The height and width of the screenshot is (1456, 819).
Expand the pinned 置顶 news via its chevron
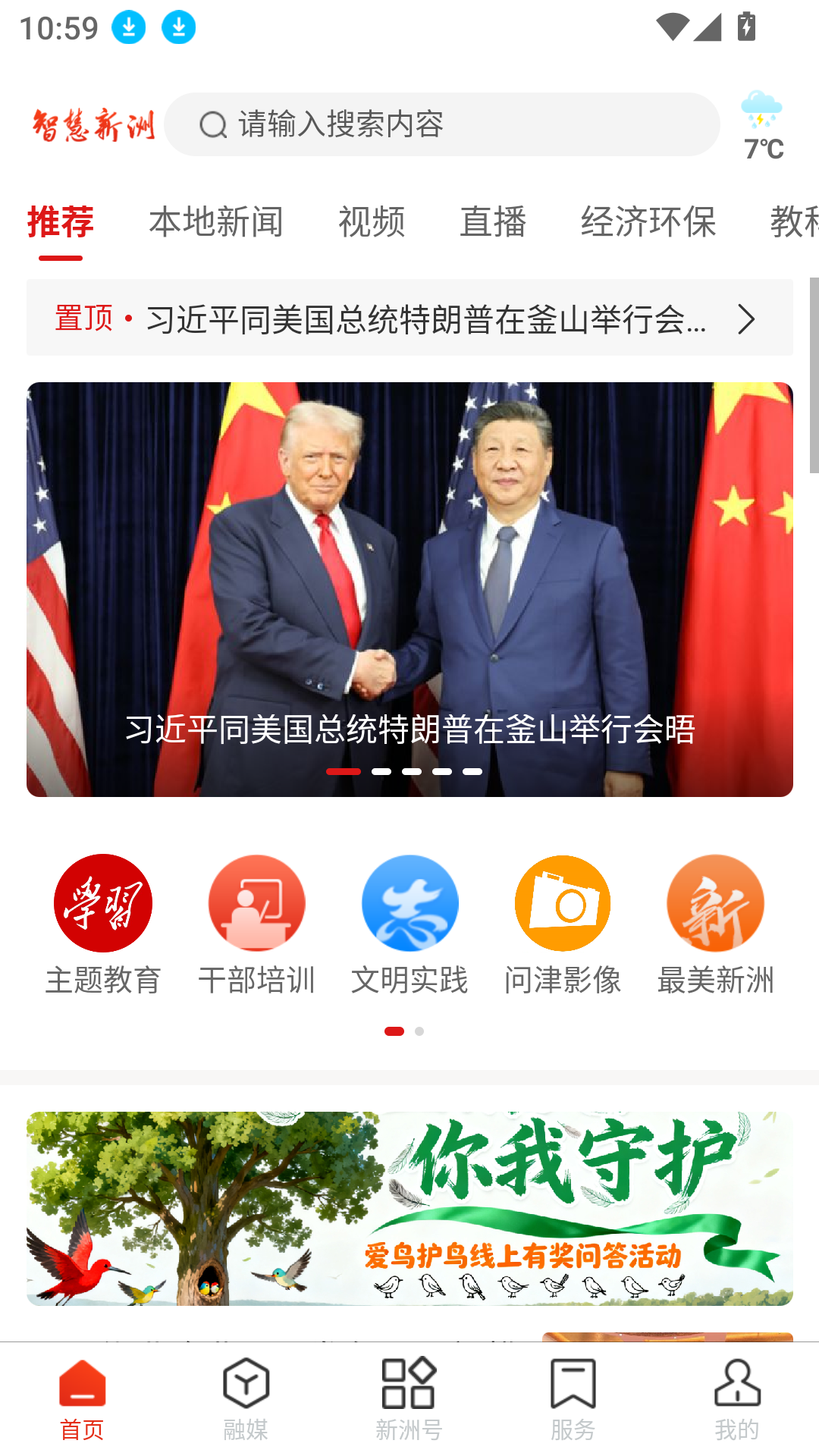click(747, 318)
